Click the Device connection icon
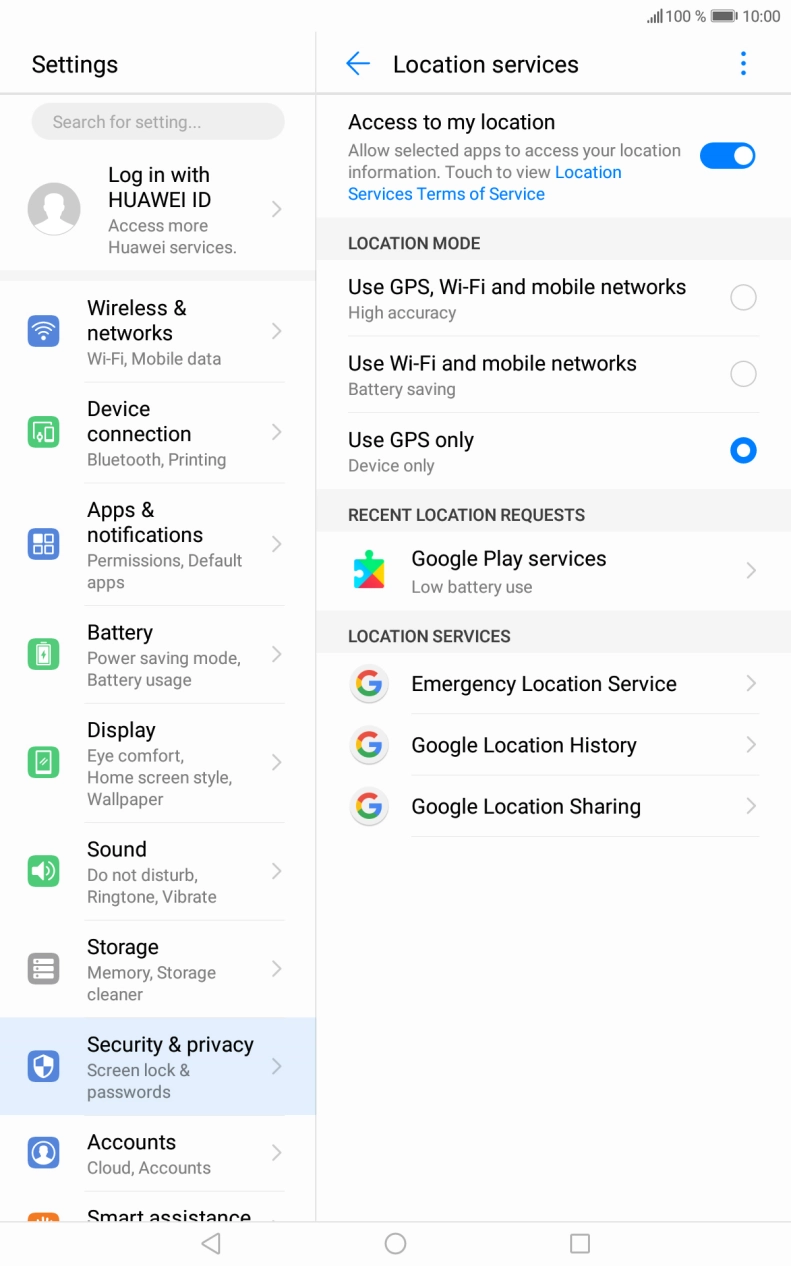Image resolution: width=791 pixels, height=1266 pixels. pos(43,431)
